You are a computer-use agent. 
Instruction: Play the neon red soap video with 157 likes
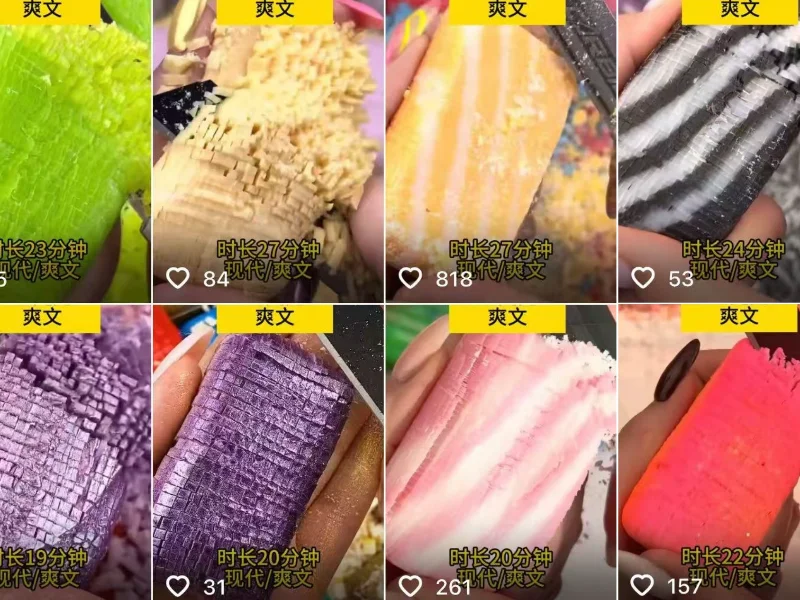point(709,450)
